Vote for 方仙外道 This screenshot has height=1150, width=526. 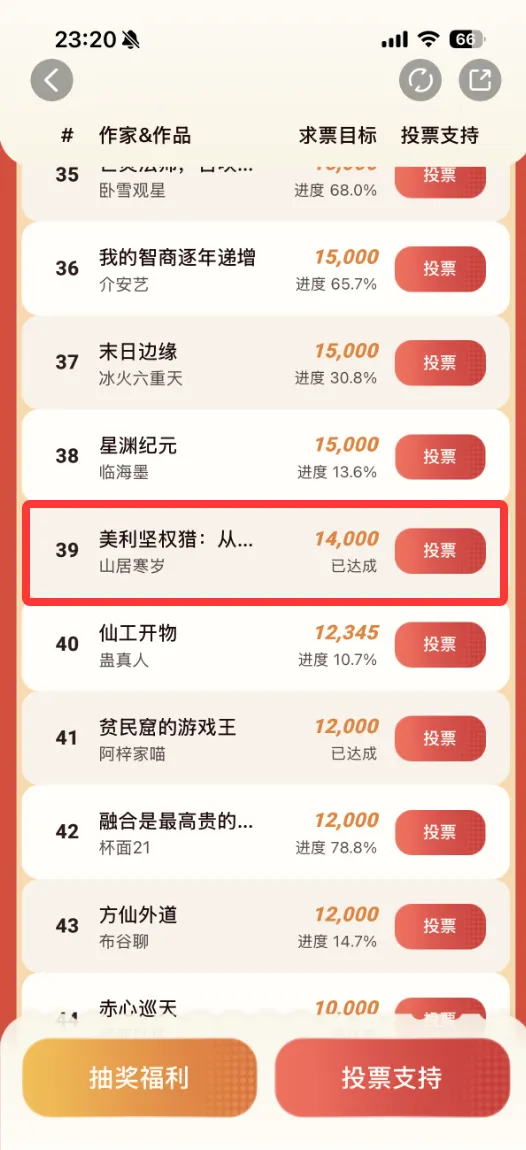tap(440, 926)
